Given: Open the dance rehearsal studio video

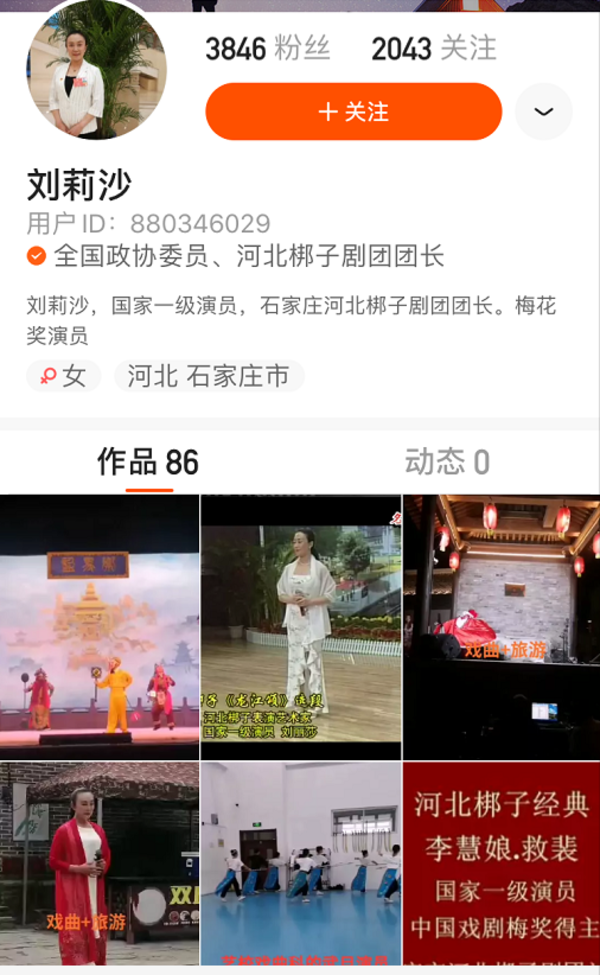Looking at the screenshot, I should pyautogui.click(x=301, y=865).
